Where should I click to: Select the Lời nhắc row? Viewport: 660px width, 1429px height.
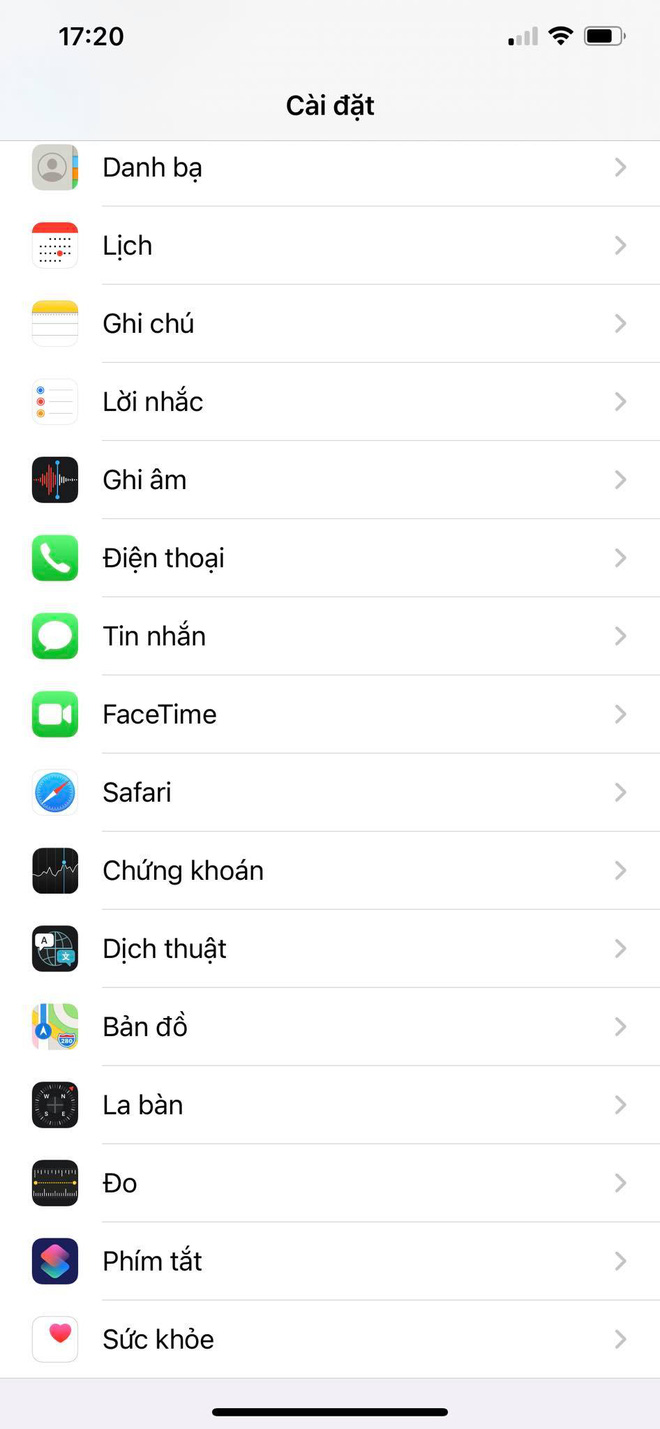[x=330, y=402]
